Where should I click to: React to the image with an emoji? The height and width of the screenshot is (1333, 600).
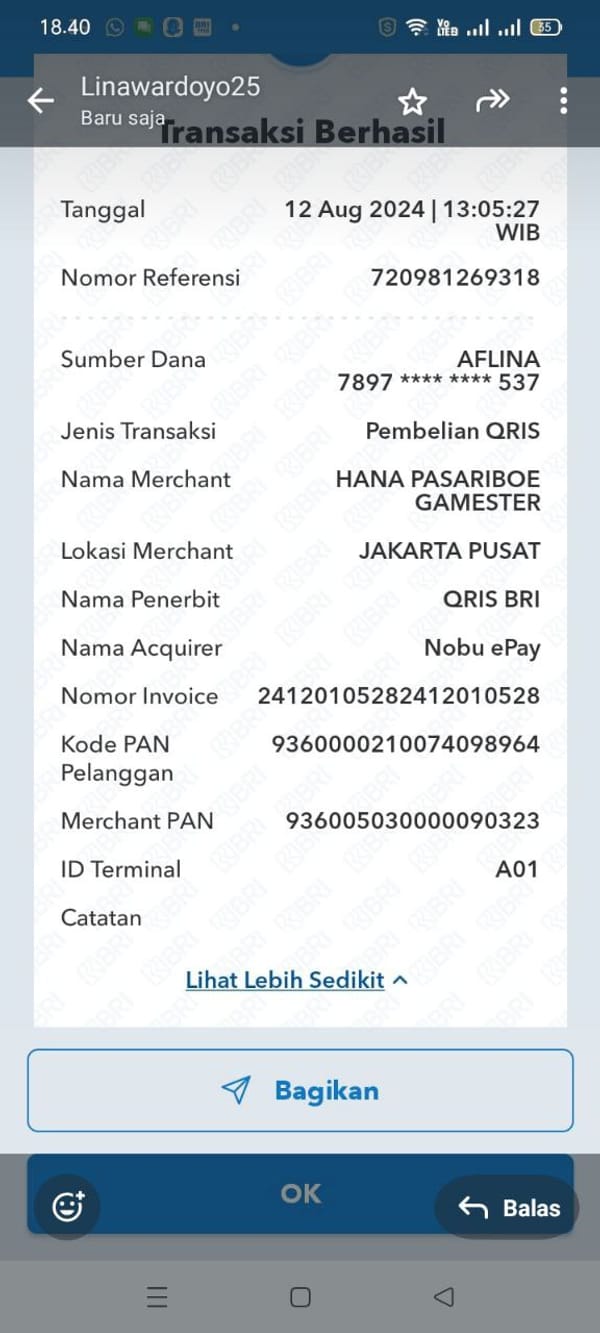point(67,1206)
